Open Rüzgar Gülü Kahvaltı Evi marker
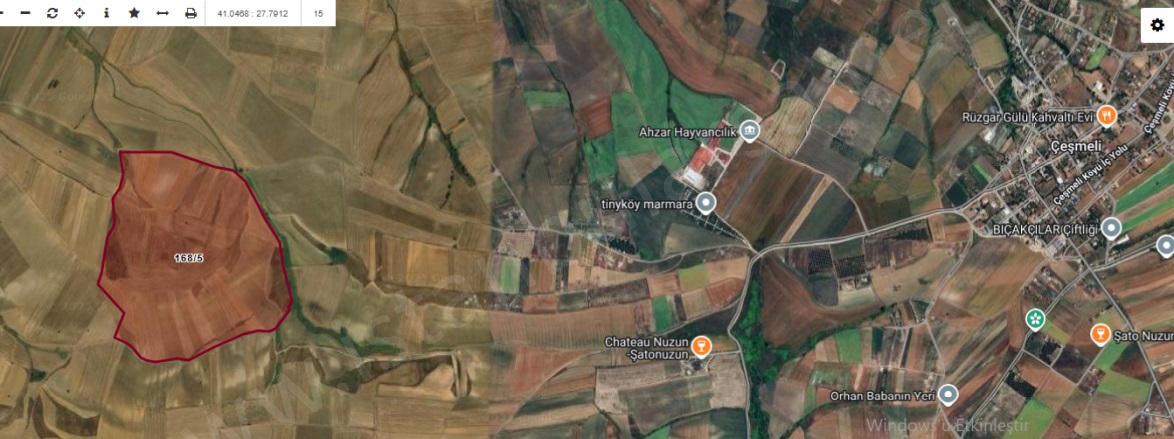 (x=1106, y=115)
